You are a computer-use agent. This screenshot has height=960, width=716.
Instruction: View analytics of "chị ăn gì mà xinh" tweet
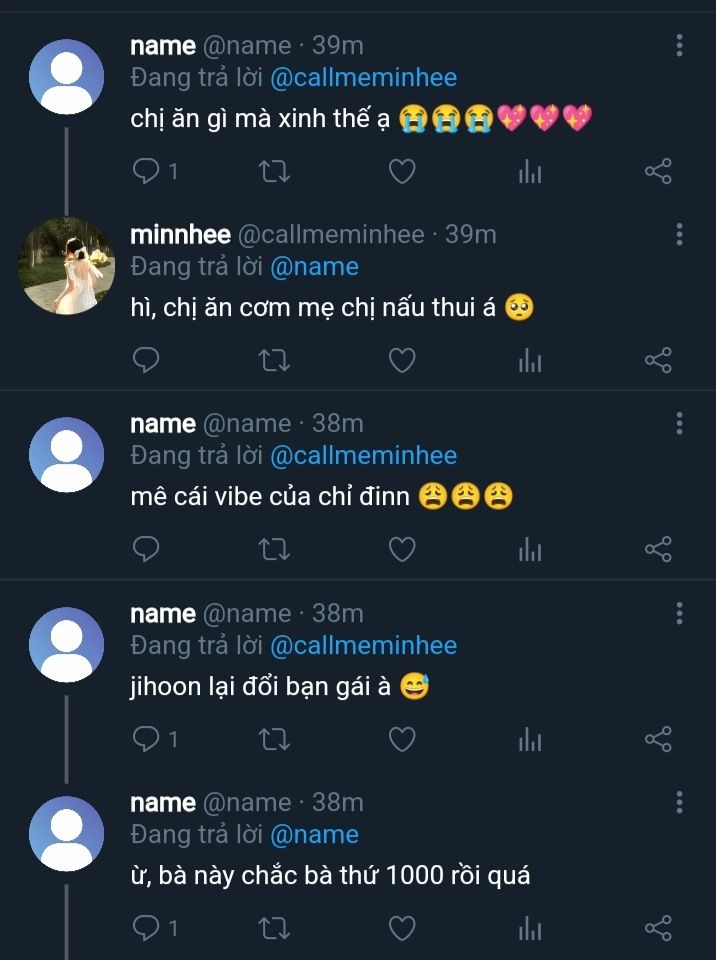click(x=529, y=172)
